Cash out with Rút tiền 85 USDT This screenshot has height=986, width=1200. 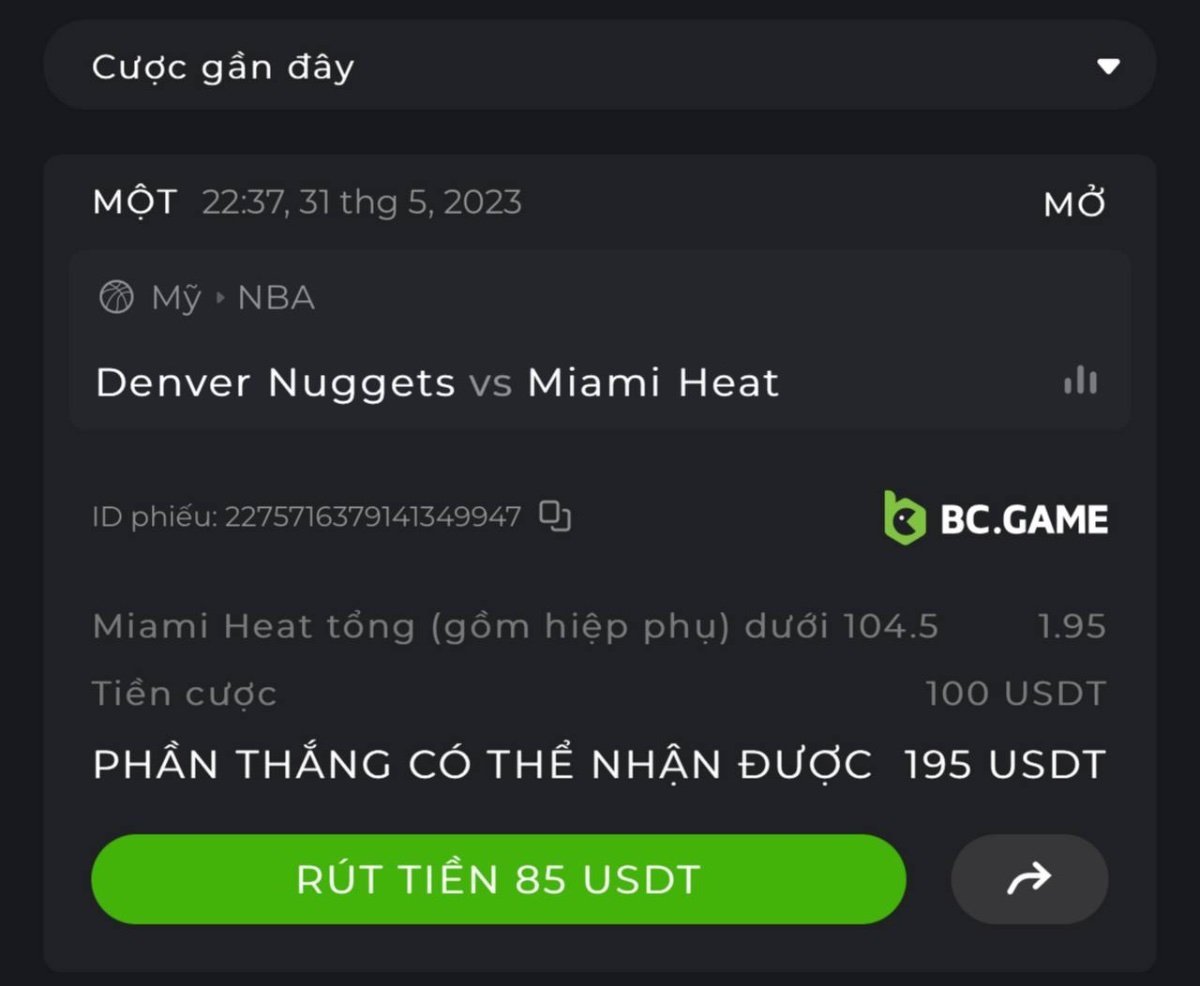click(x=498, y=879)
